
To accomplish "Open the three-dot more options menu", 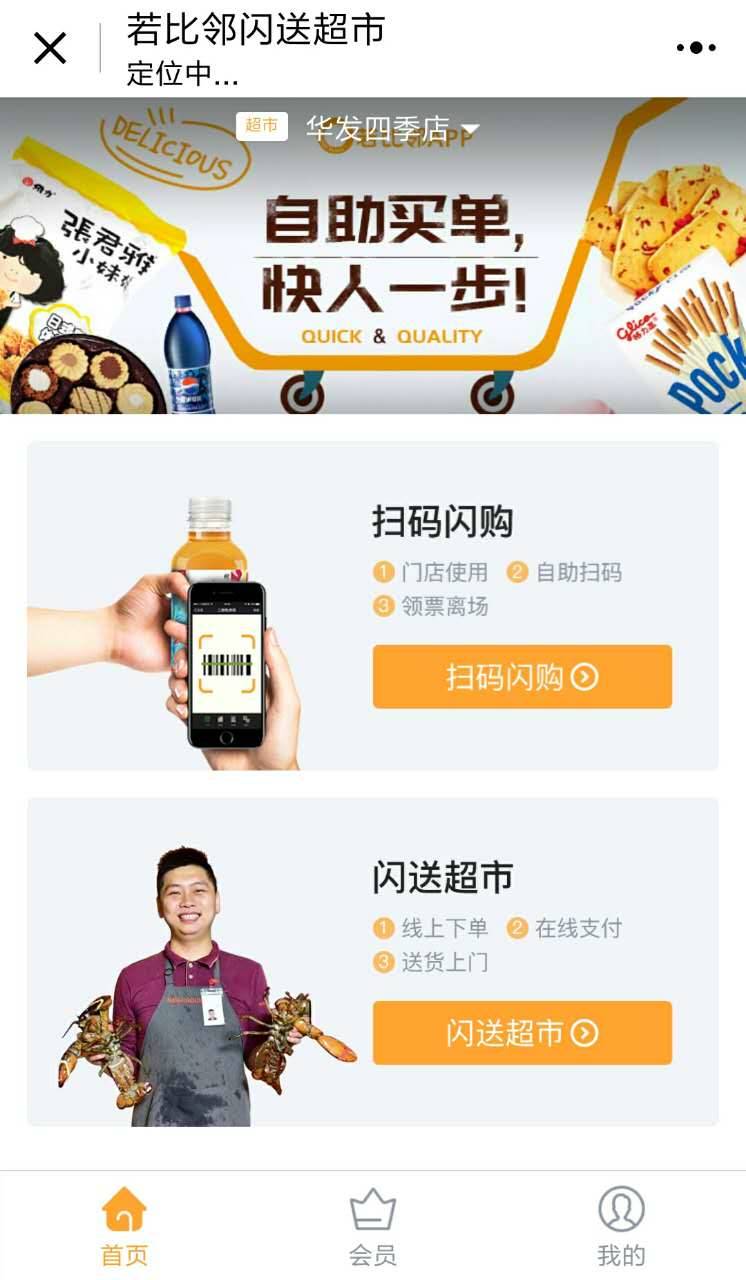I will 695,48.
